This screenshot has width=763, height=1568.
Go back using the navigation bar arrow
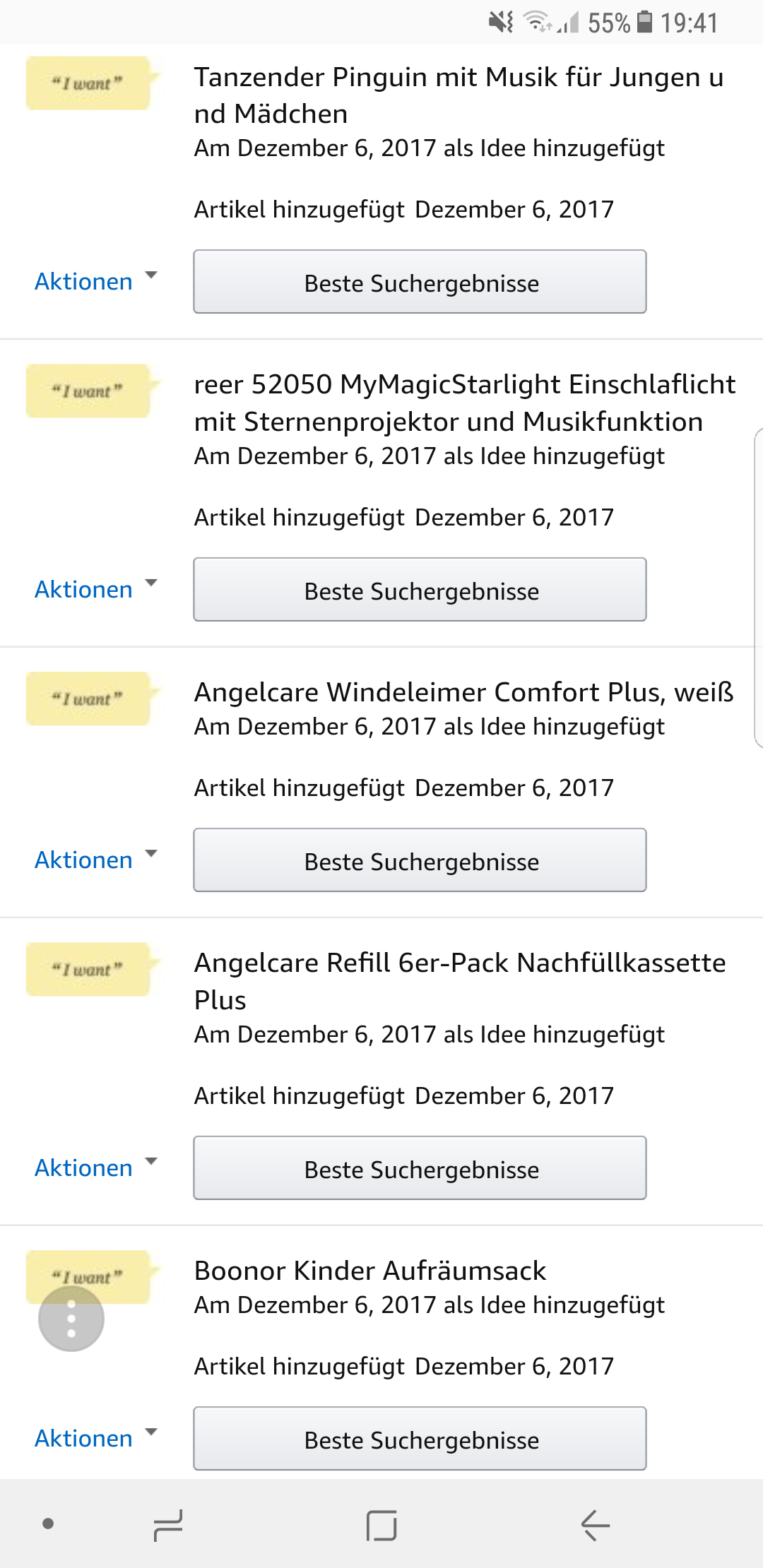tap(595, 1525)
